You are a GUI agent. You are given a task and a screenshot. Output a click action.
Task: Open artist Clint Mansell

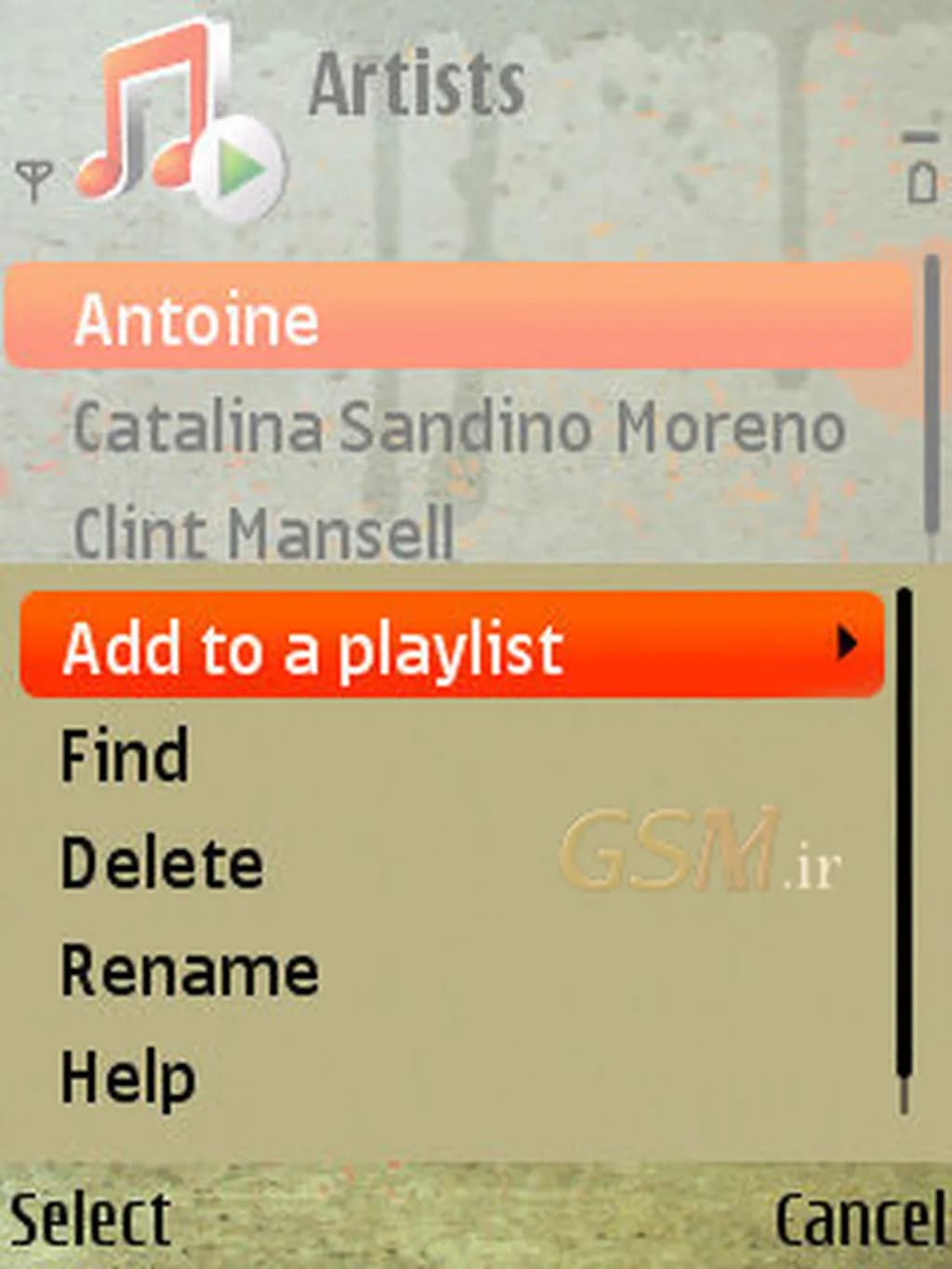pyautogui.click(x=264, y=533)
